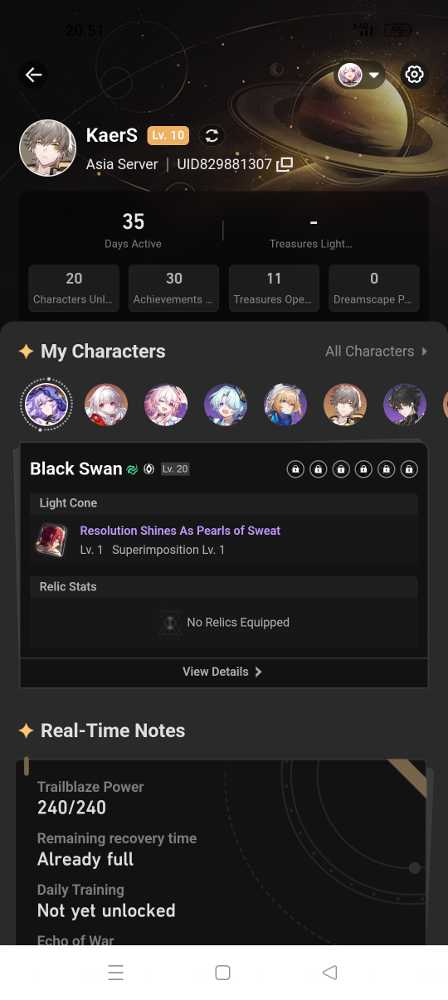Image resolution: width=448 pixels, height=1000 pixels.
Task: Open View Details for Black Swan
Action: coord(224,672)
